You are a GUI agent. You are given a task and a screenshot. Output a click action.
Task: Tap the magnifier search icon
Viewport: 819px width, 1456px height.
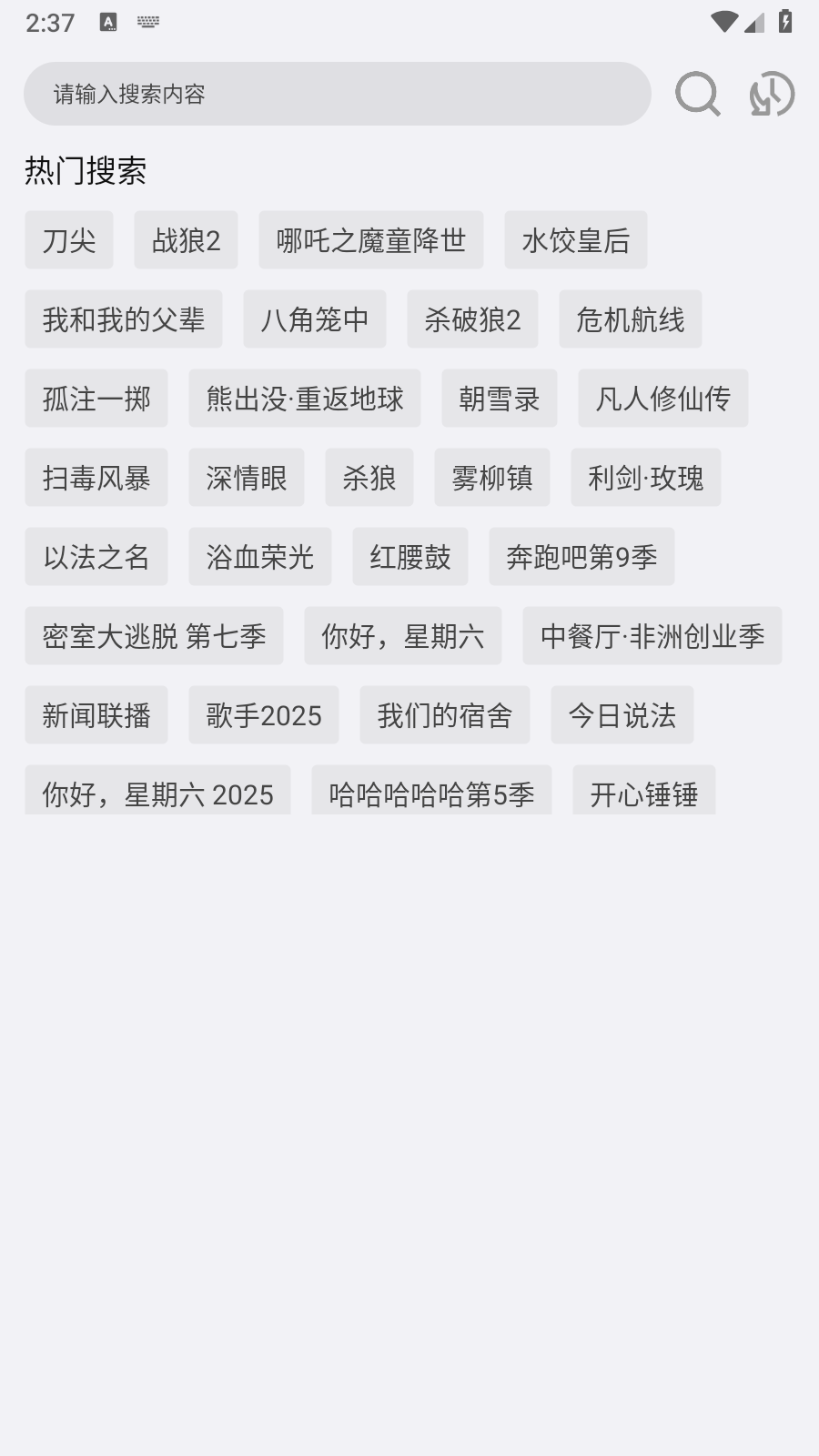[697, 94]
